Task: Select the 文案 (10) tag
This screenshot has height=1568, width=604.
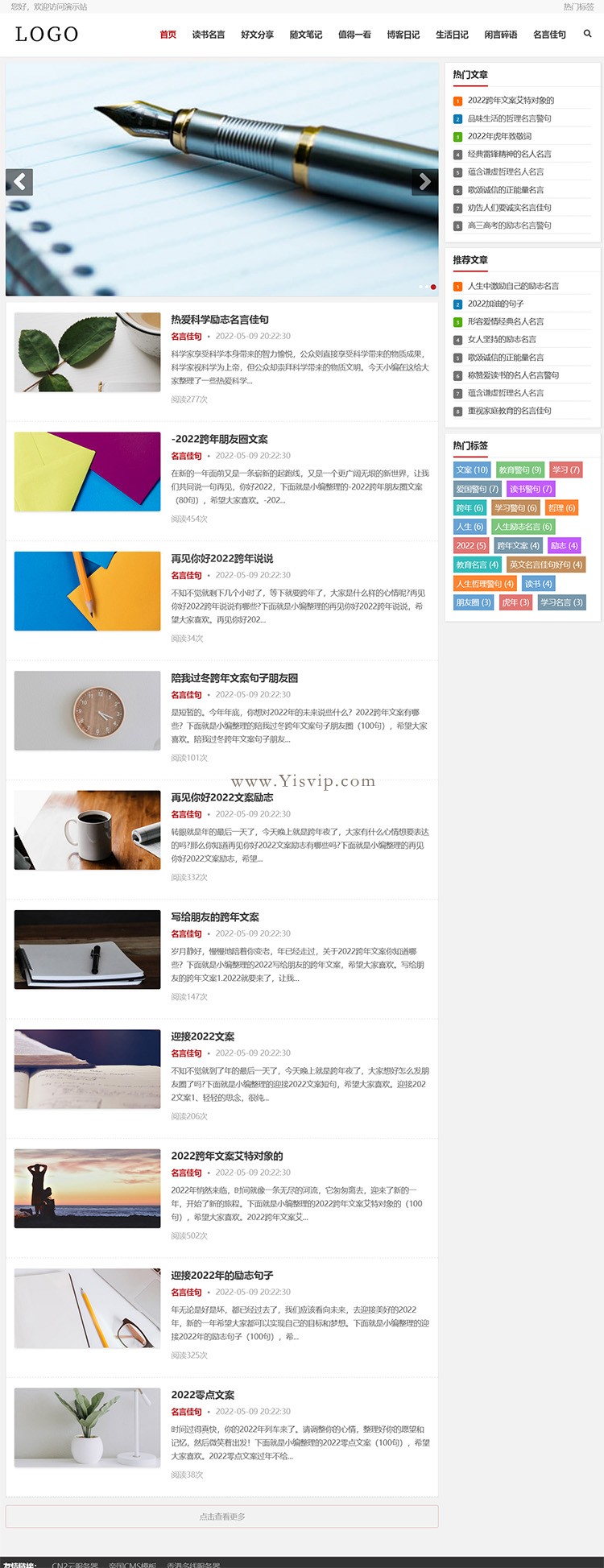Action: pyautogui.click(x=472, y=470)
